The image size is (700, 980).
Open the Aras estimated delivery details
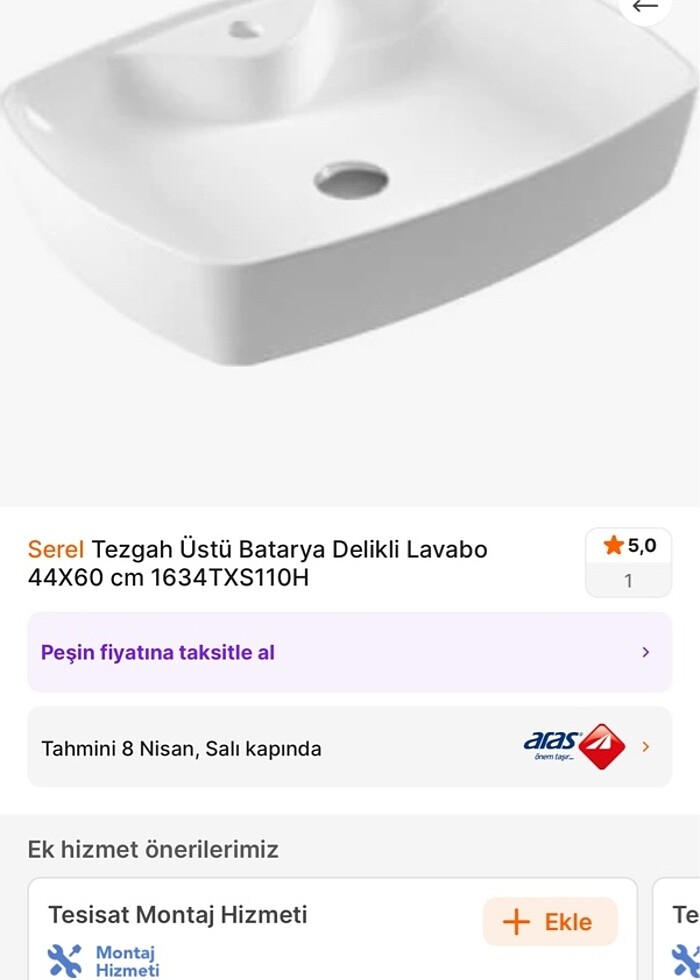(349, 747)
